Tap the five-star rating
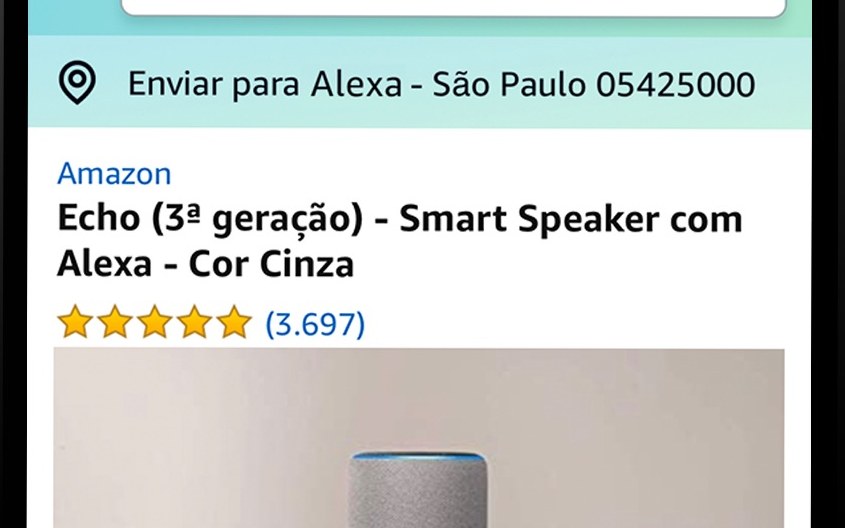This screenshot has height=528, width=845. click(155, 322)
